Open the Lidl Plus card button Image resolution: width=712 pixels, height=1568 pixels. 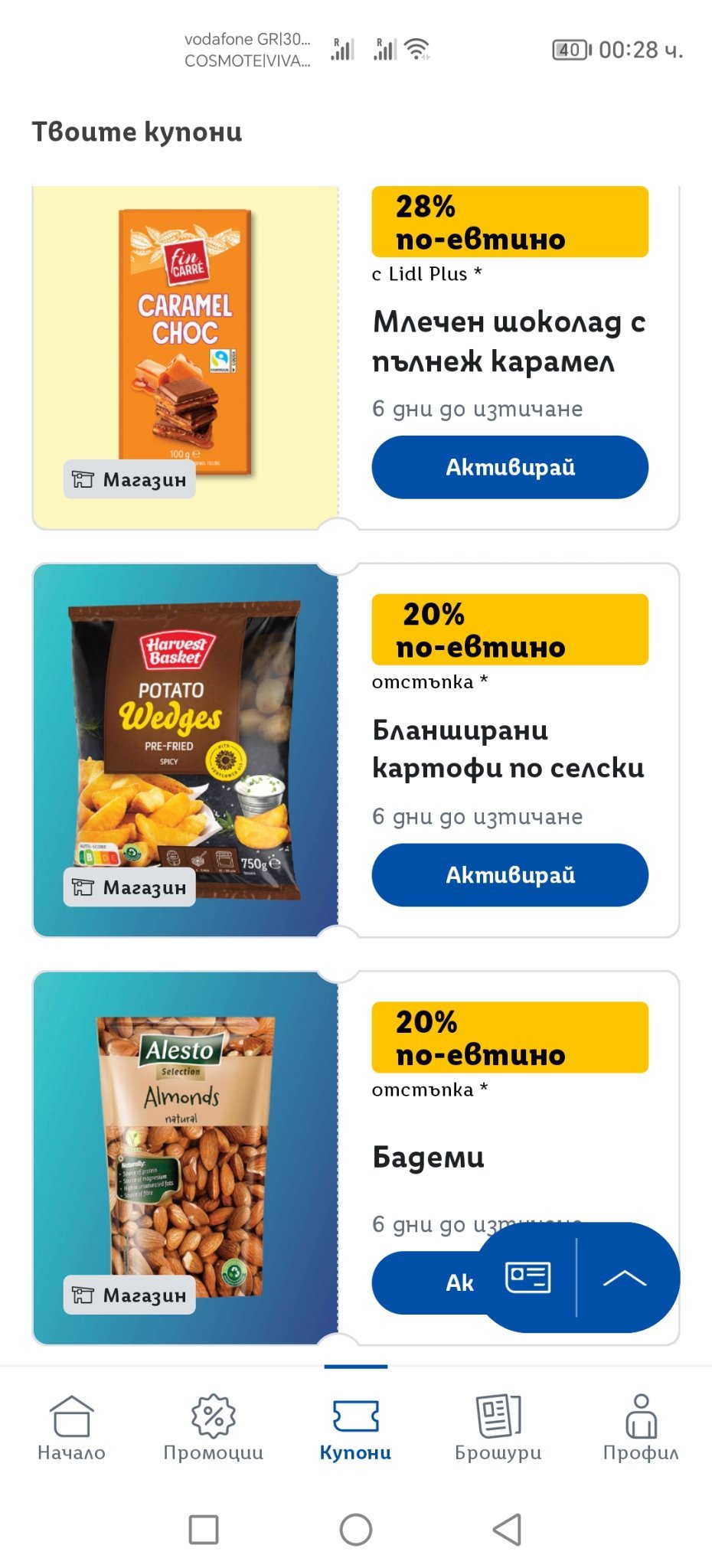(x=528, y=1277)
